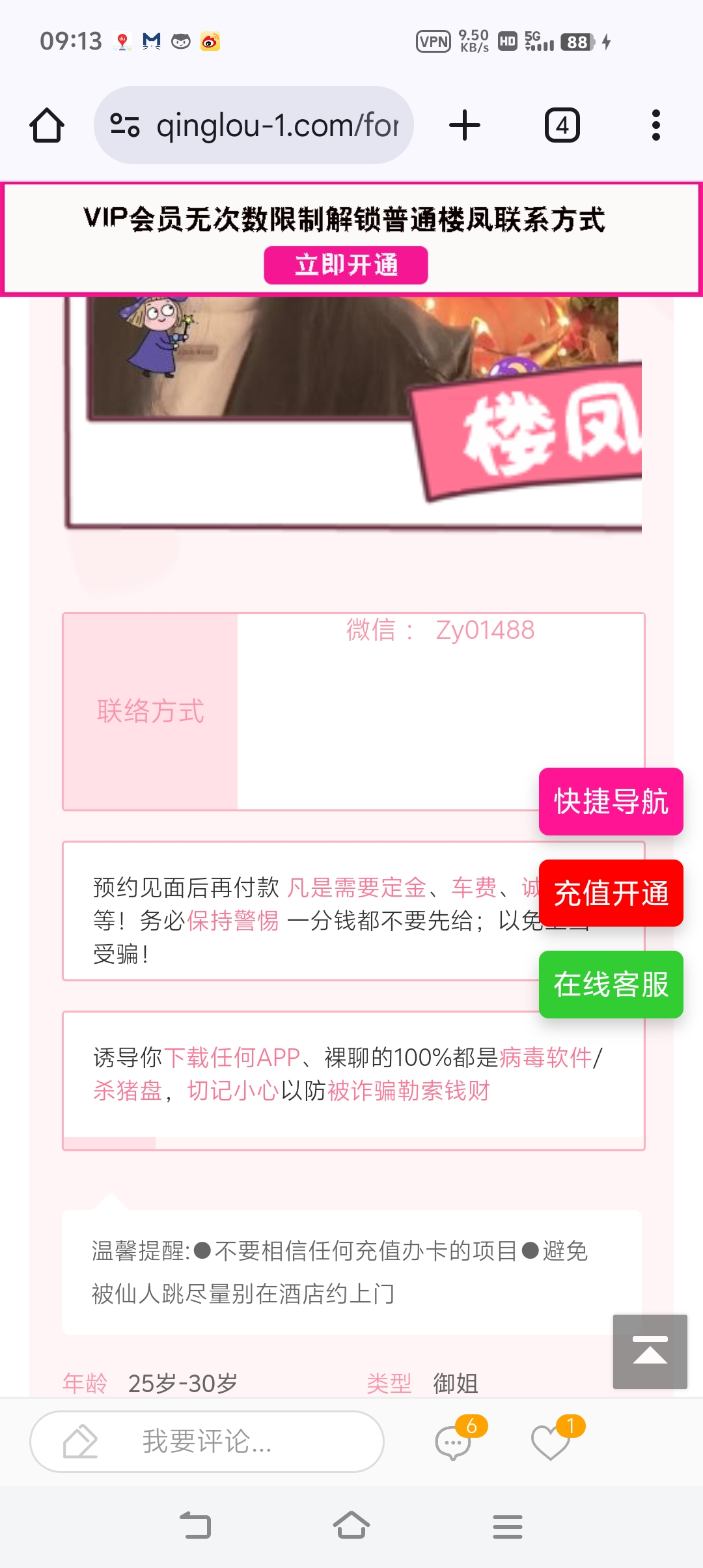Go to the browser home page
Screen dimensions: 703x1568
tap(47, 125)
